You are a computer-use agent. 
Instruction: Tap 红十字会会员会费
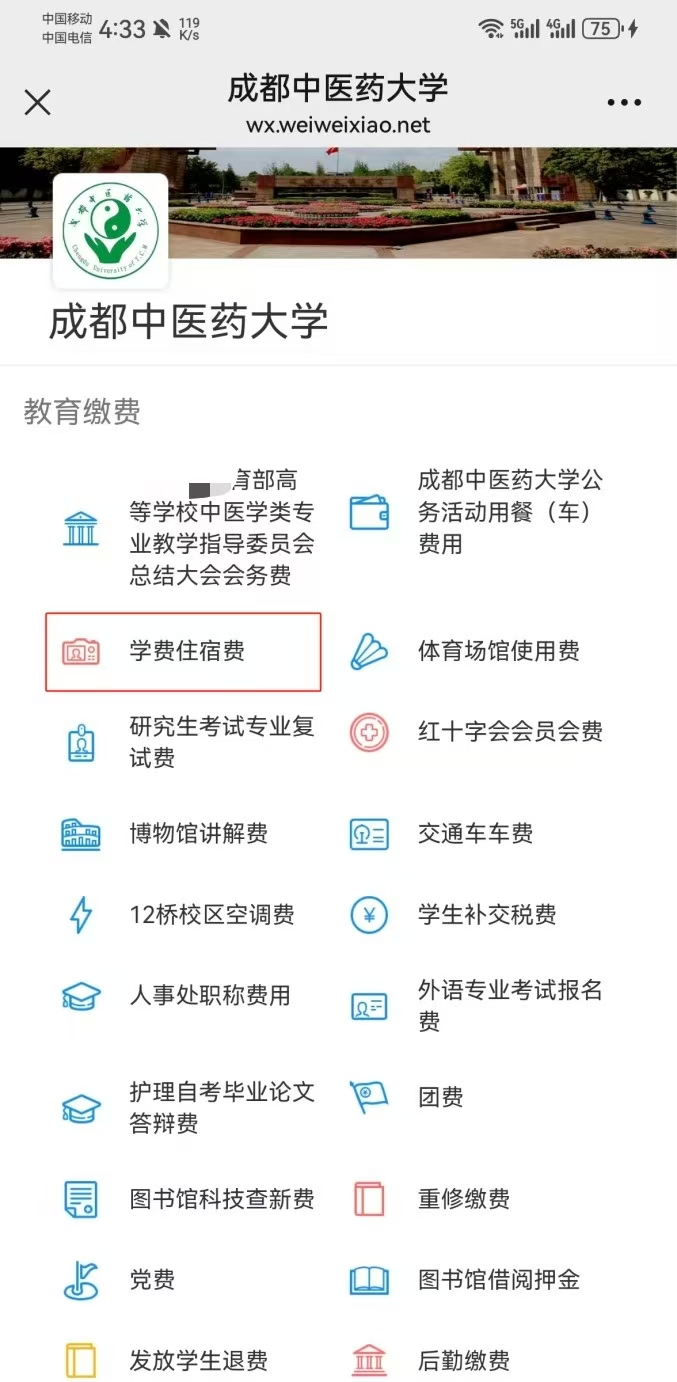[509, 732]
